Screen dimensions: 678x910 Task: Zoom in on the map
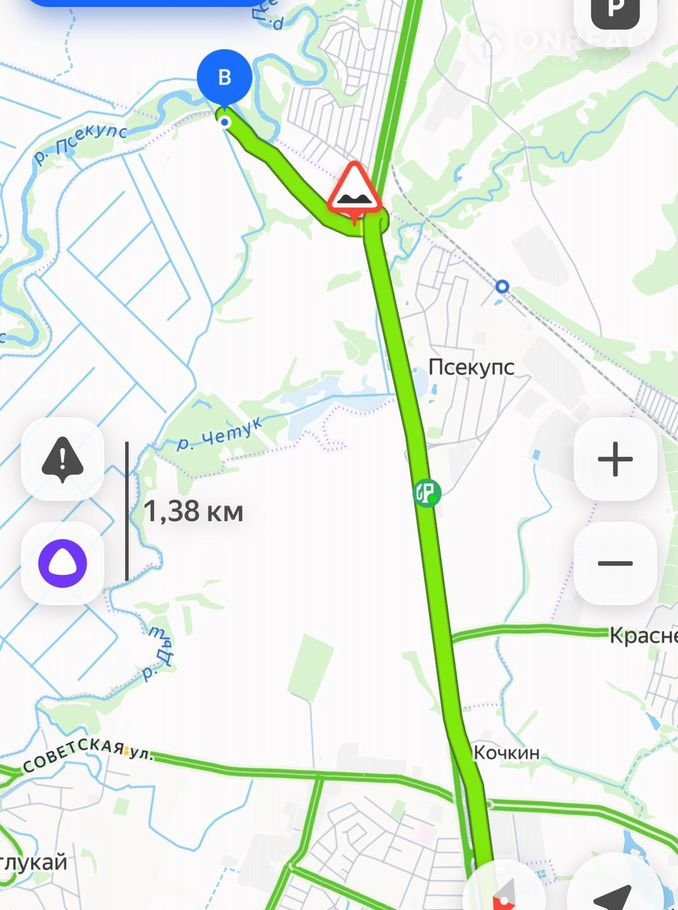click(615, 460)
